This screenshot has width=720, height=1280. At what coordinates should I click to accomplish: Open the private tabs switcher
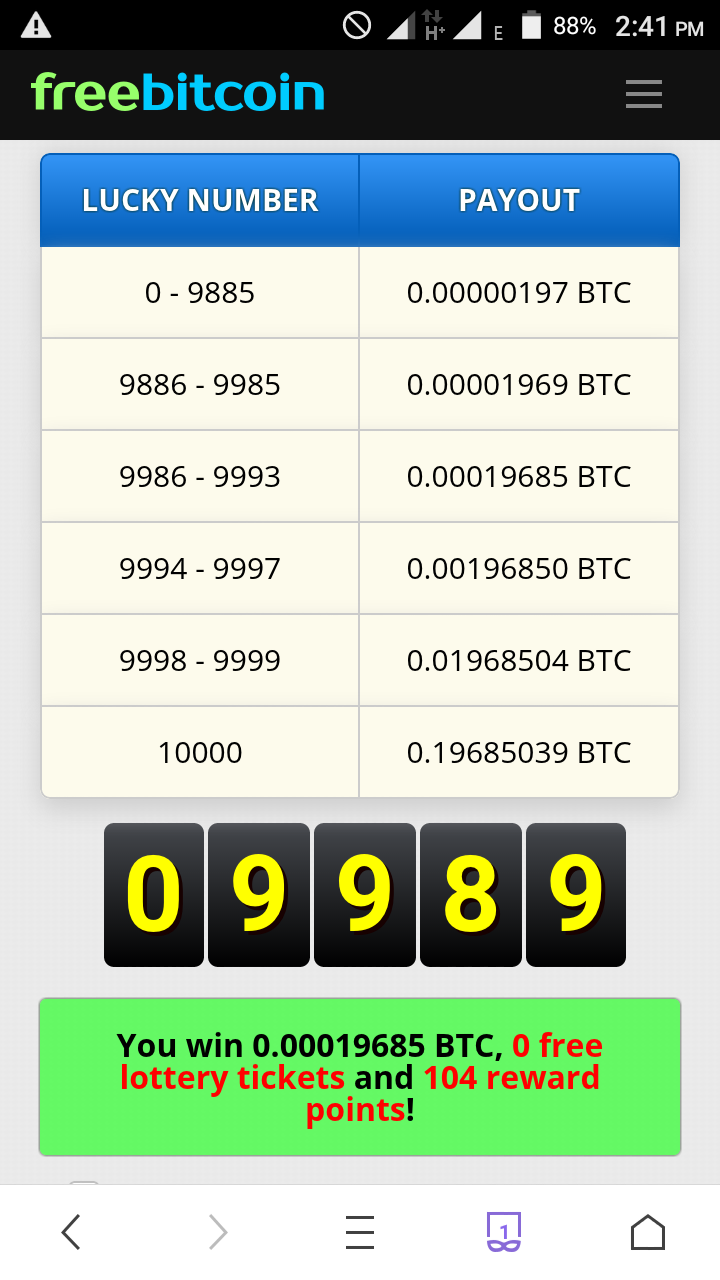pyautogui.click(x=504, y=1232)
